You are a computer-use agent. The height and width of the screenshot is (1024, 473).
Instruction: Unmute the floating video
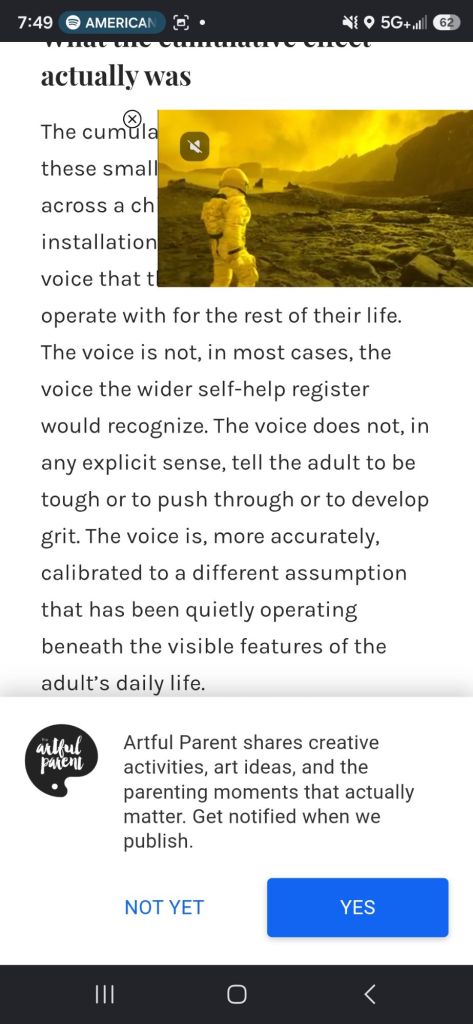pos(195,146)
